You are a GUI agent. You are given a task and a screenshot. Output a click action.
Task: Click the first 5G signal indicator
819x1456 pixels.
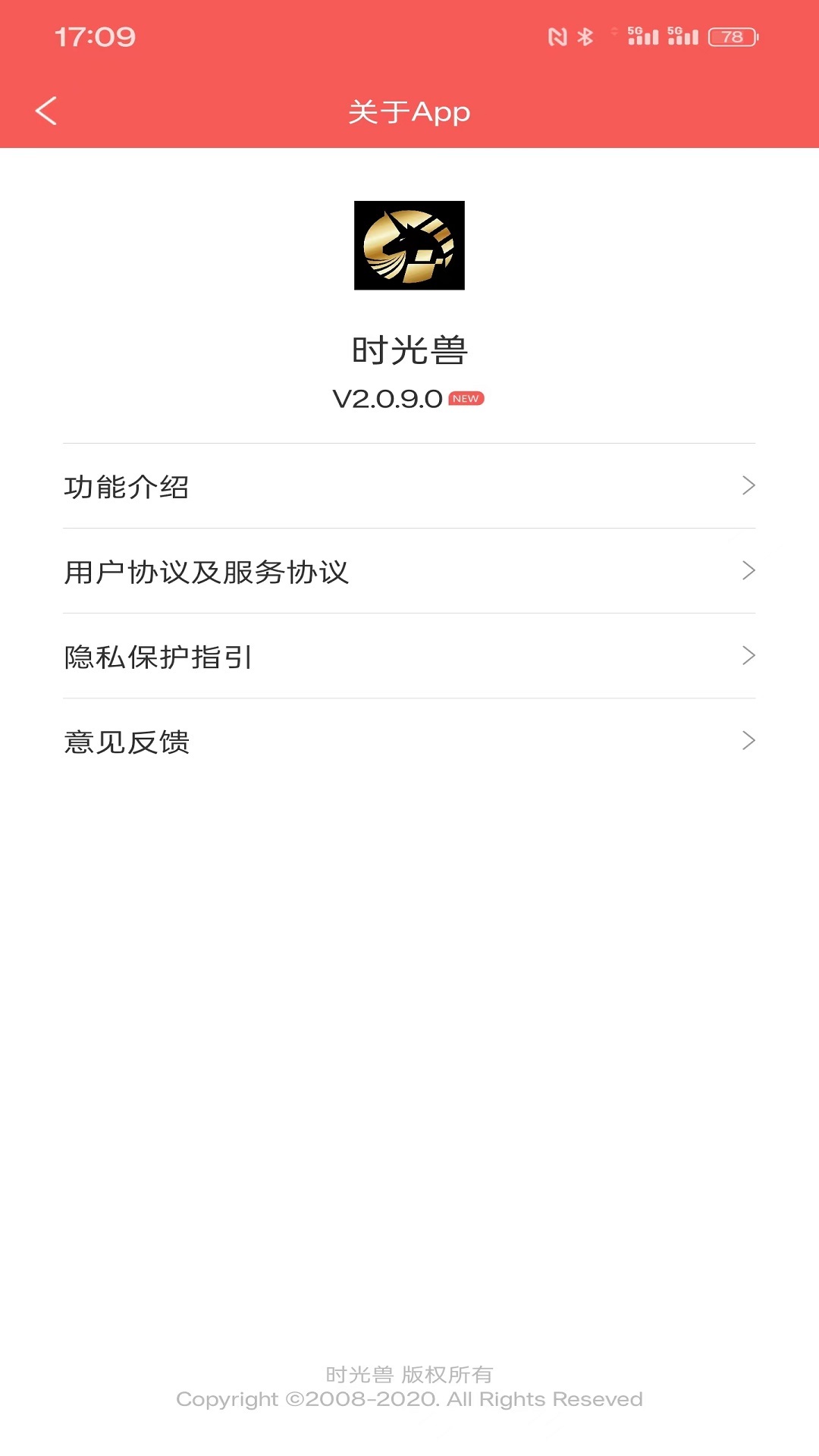641,34
